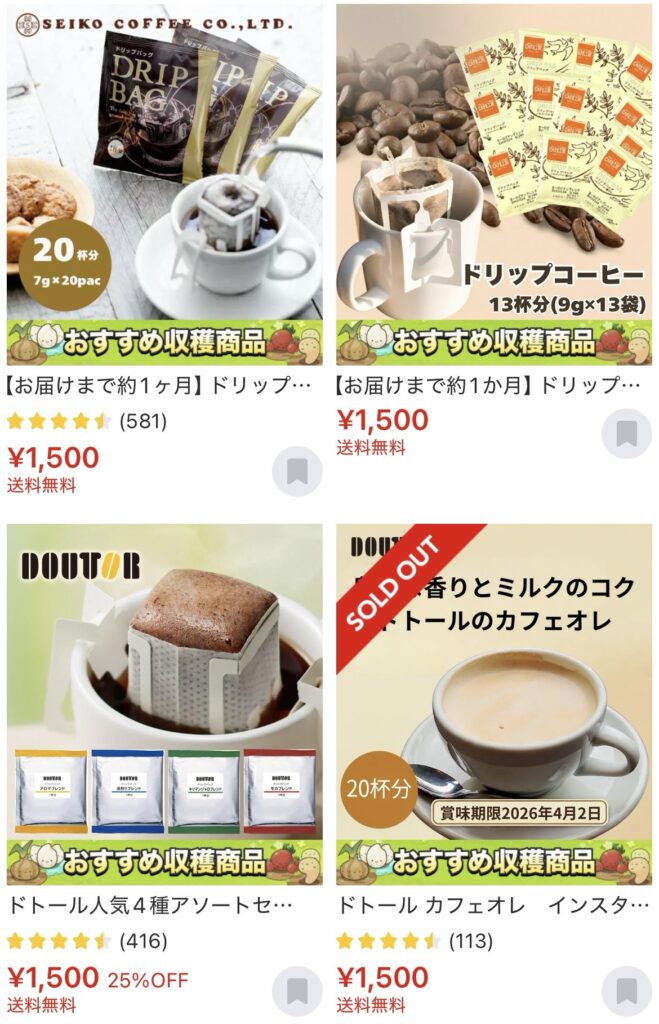
Task: Bookmark the Doutor 4-blend assortment item
Action: (297, 991)
